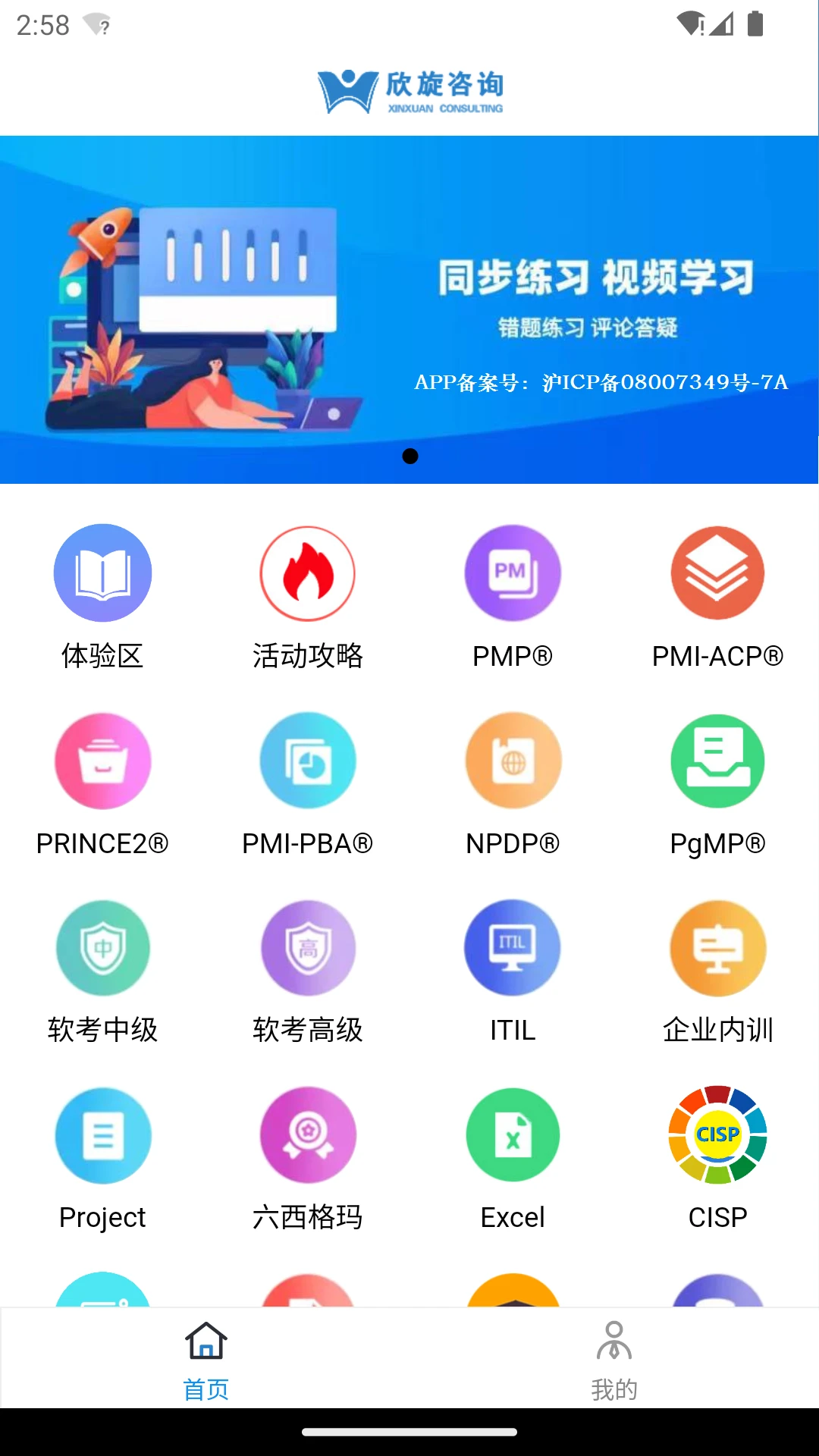Screen dimensions: 819x1456
Task: Select the colorful CISP wheel icon
Action: [x=717, y=1135]
